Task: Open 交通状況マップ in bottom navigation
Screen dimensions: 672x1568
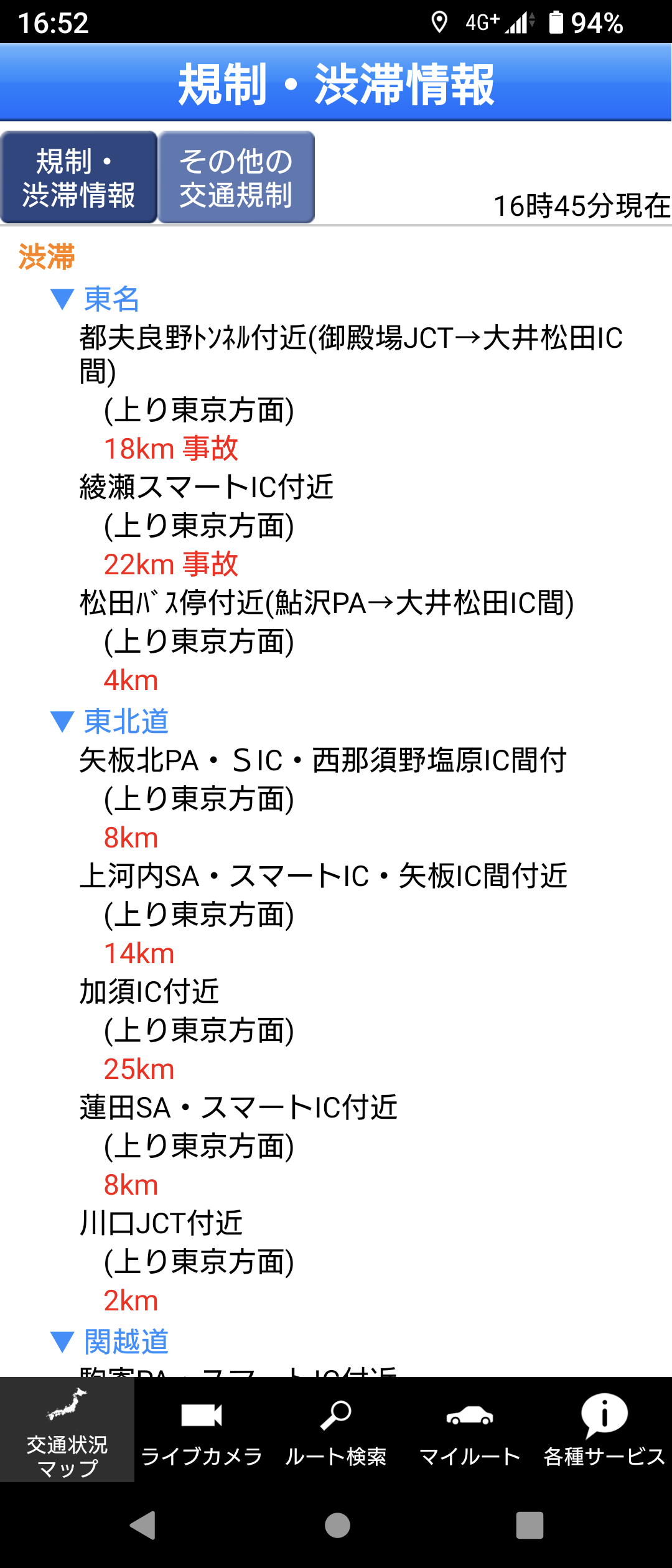Action: tap(67, 1431)
